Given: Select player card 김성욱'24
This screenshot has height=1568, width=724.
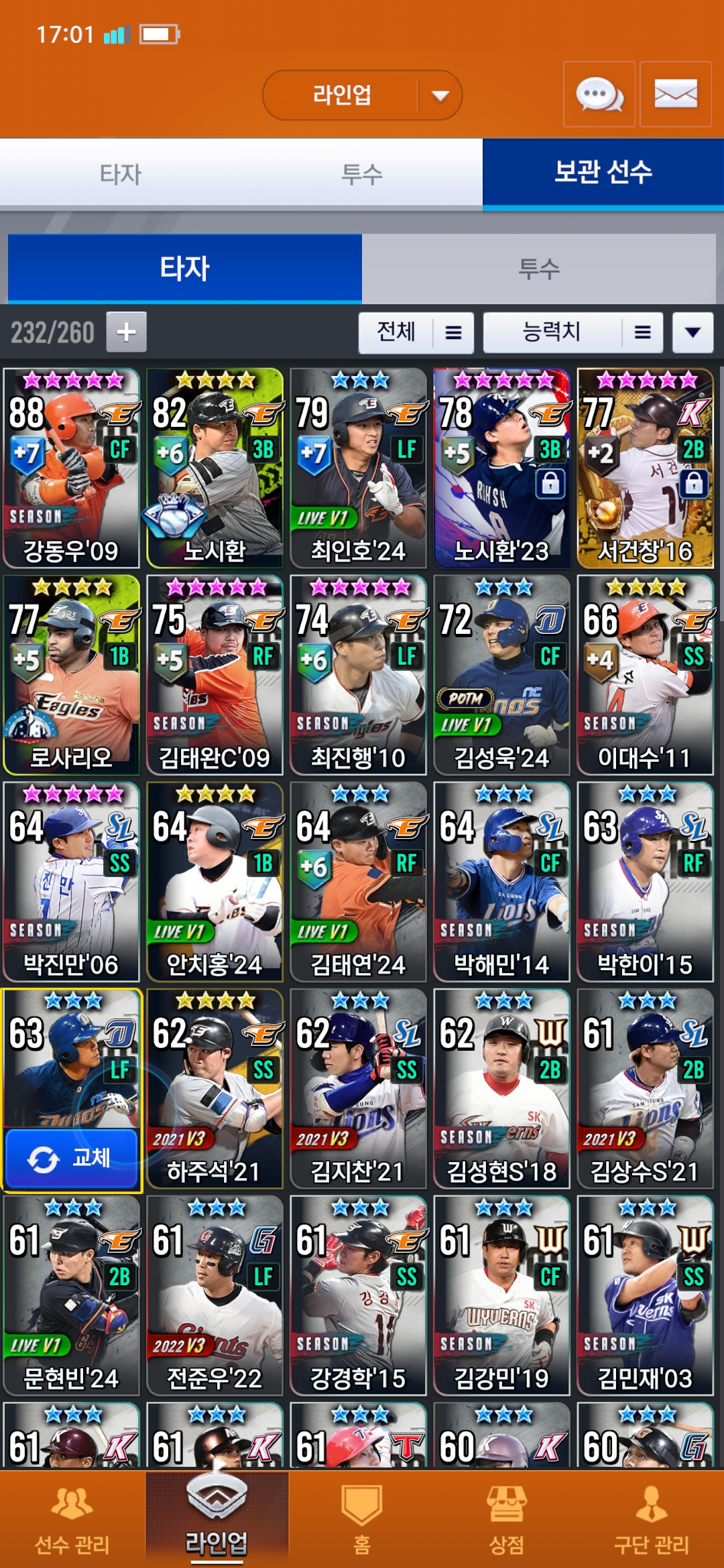Looking at the screenshot, I should tap(502, 675).
